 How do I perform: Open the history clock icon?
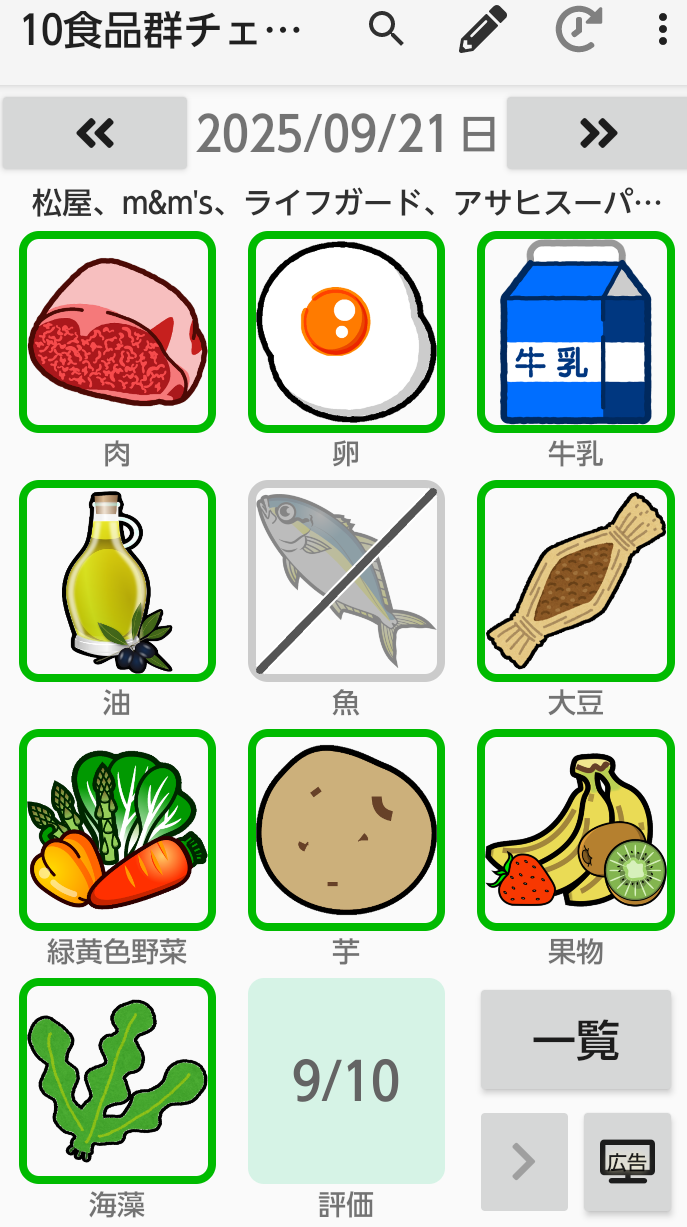click(x=578, y=31)
